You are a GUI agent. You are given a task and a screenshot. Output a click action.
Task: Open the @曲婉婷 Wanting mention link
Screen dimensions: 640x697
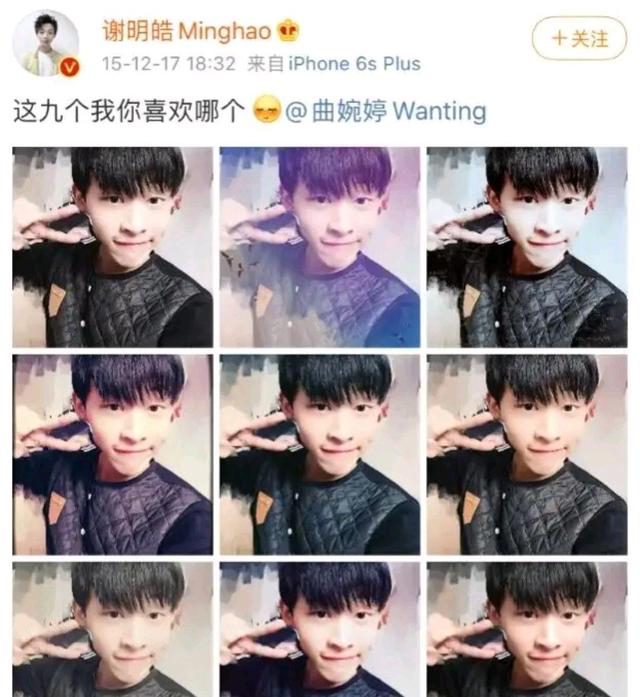click(386, 110)
